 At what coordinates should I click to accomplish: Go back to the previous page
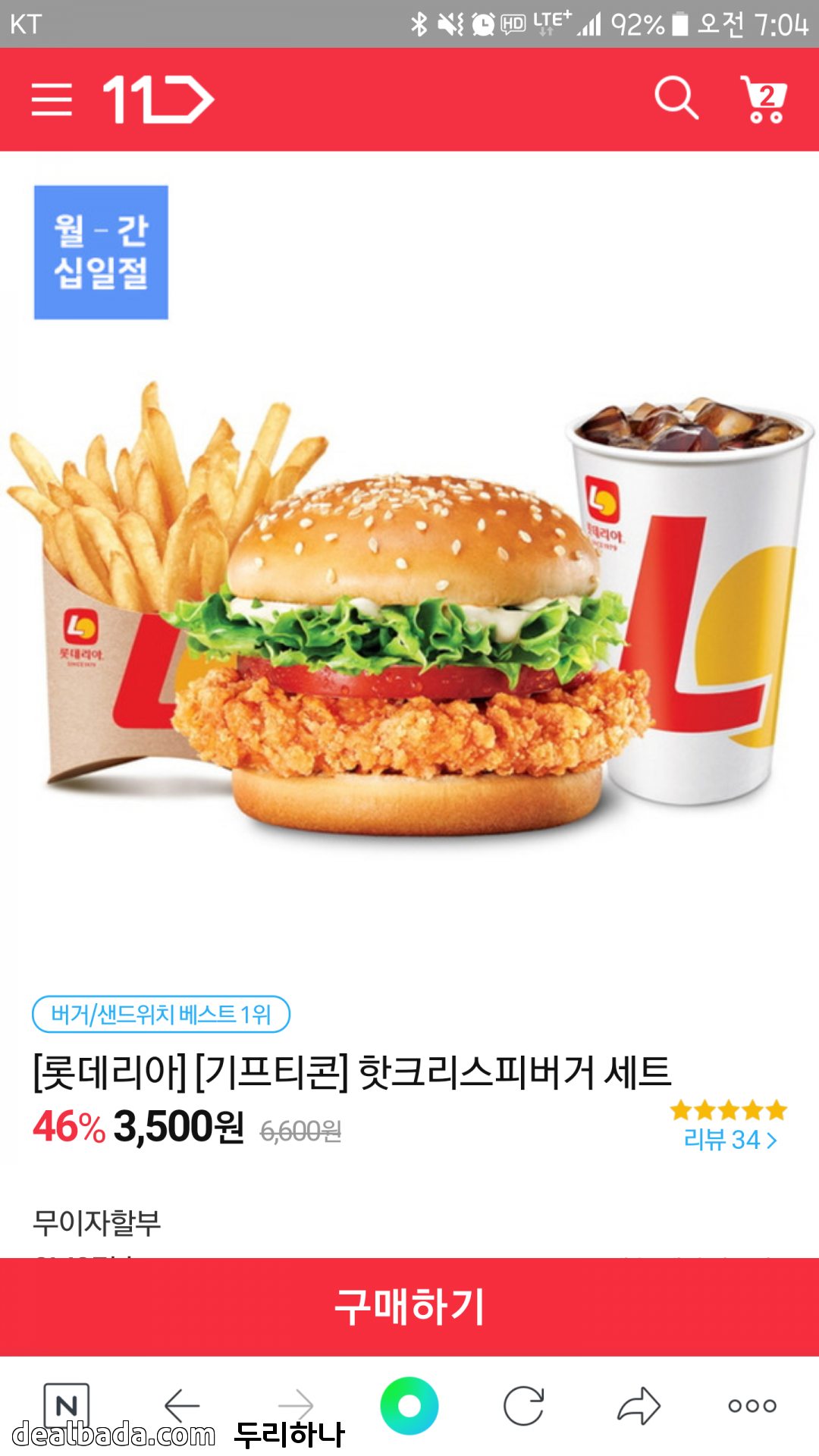click(x=182, y=1405)
